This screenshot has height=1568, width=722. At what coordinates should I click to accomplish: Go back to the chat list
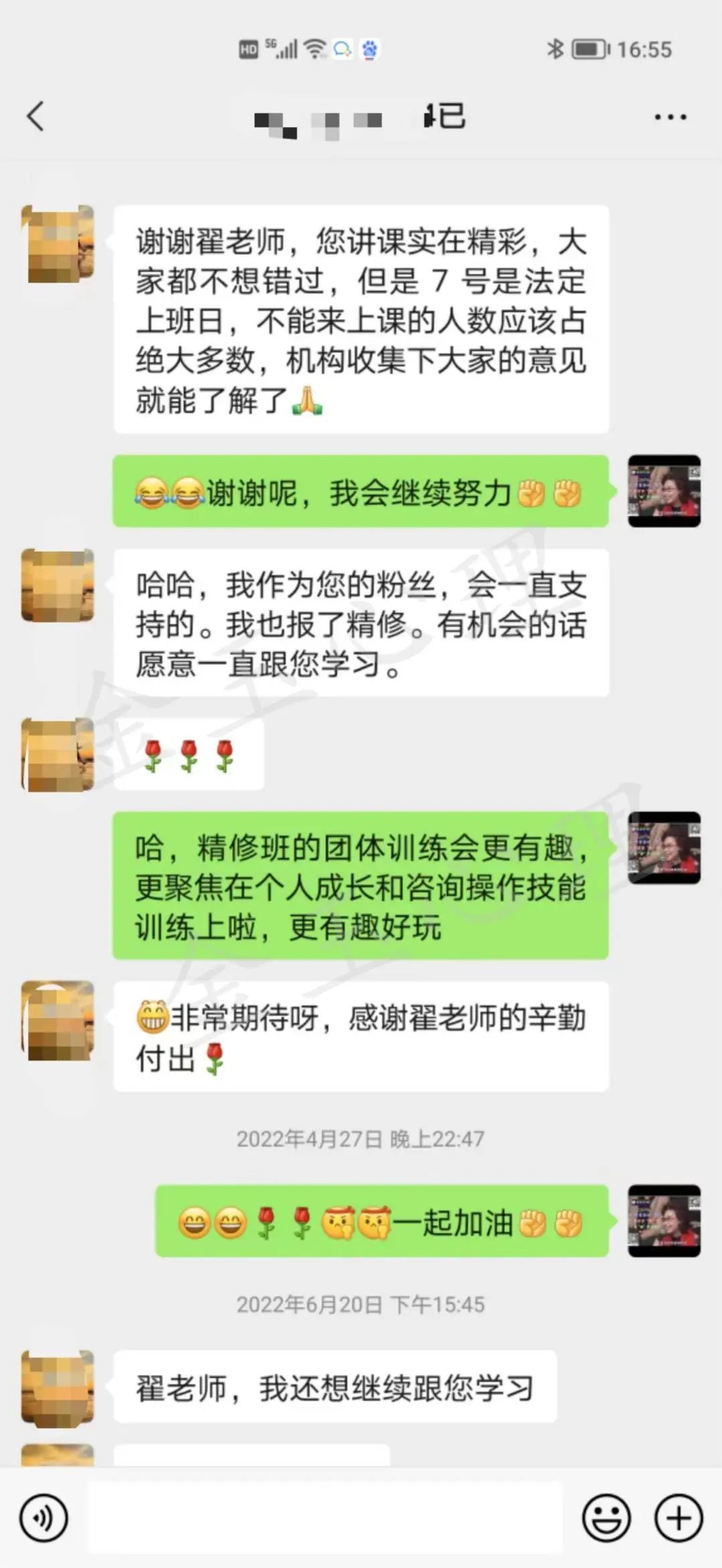[x=35, y=116]
